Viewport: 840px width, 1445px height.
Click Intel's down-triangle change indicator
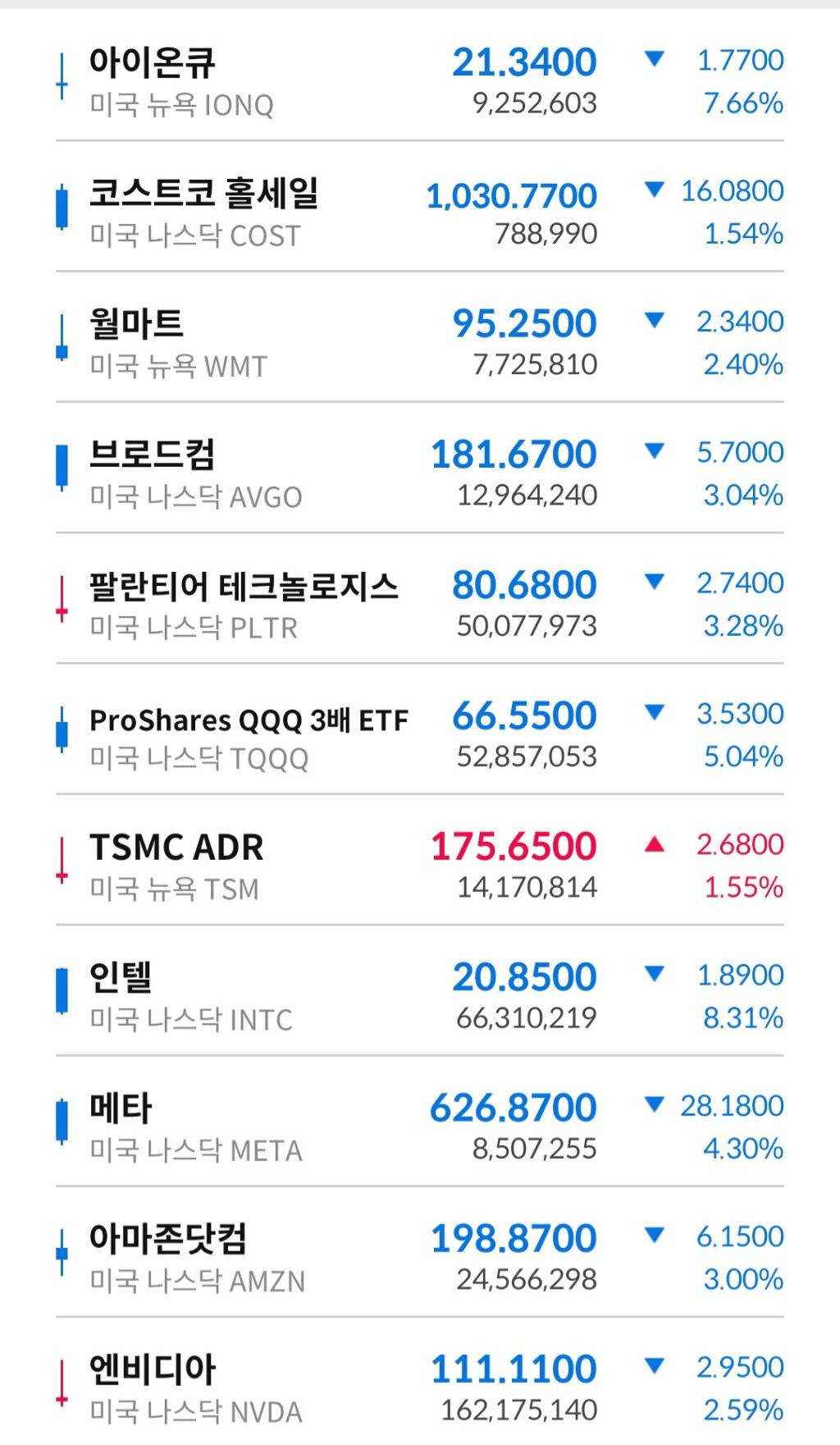[x=654, y=975]
